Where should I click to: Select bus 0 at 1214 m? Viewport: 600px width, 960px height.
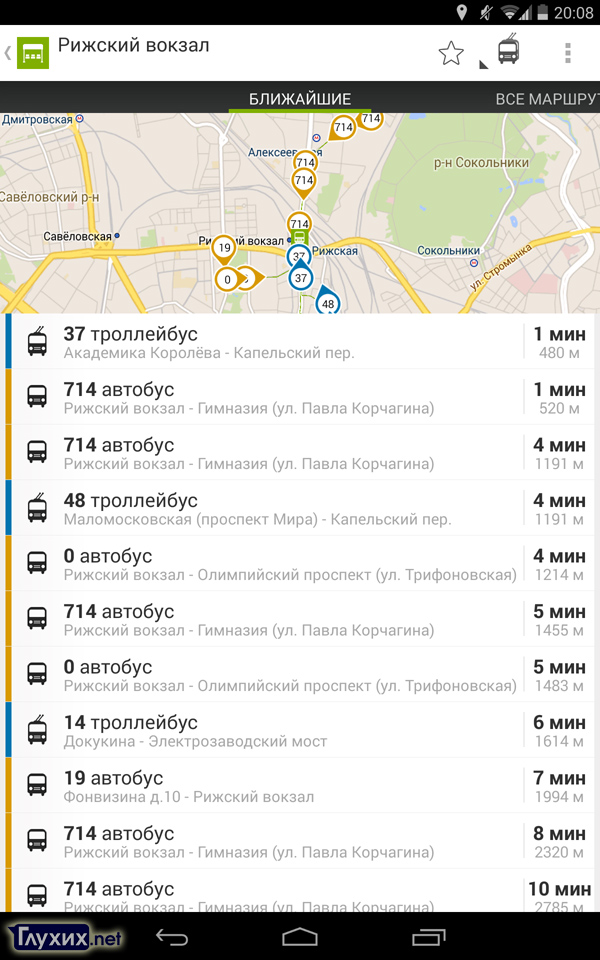tap(300, 564)
